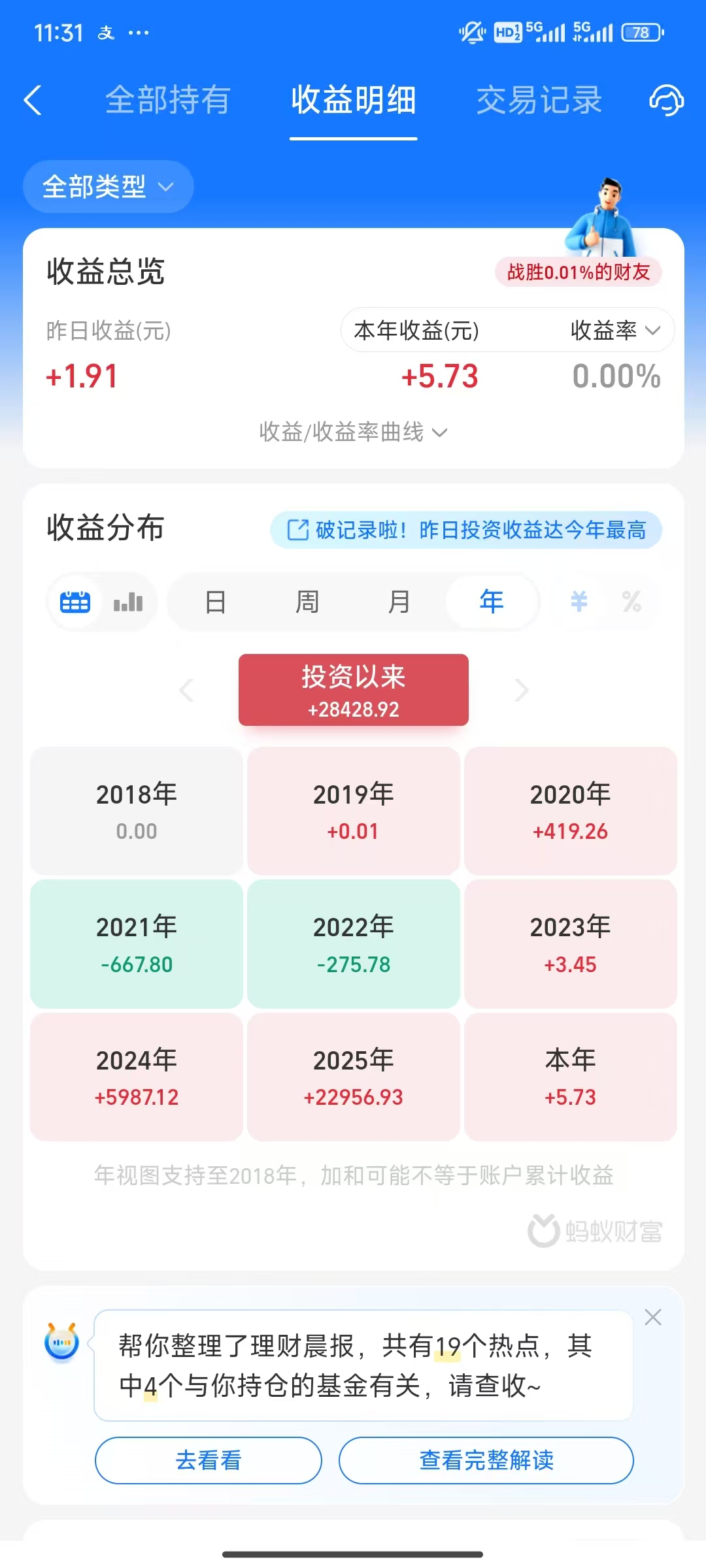Open the 全部类型 filter dropdown
The width and height of the screenshot is (706, 1568).
(x=109, y=187)
